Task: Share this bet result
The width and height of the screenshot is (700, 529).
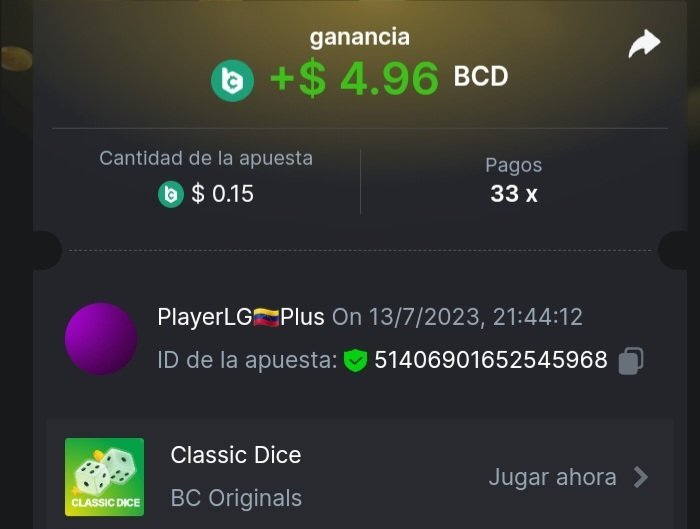Action: point(644,44)
